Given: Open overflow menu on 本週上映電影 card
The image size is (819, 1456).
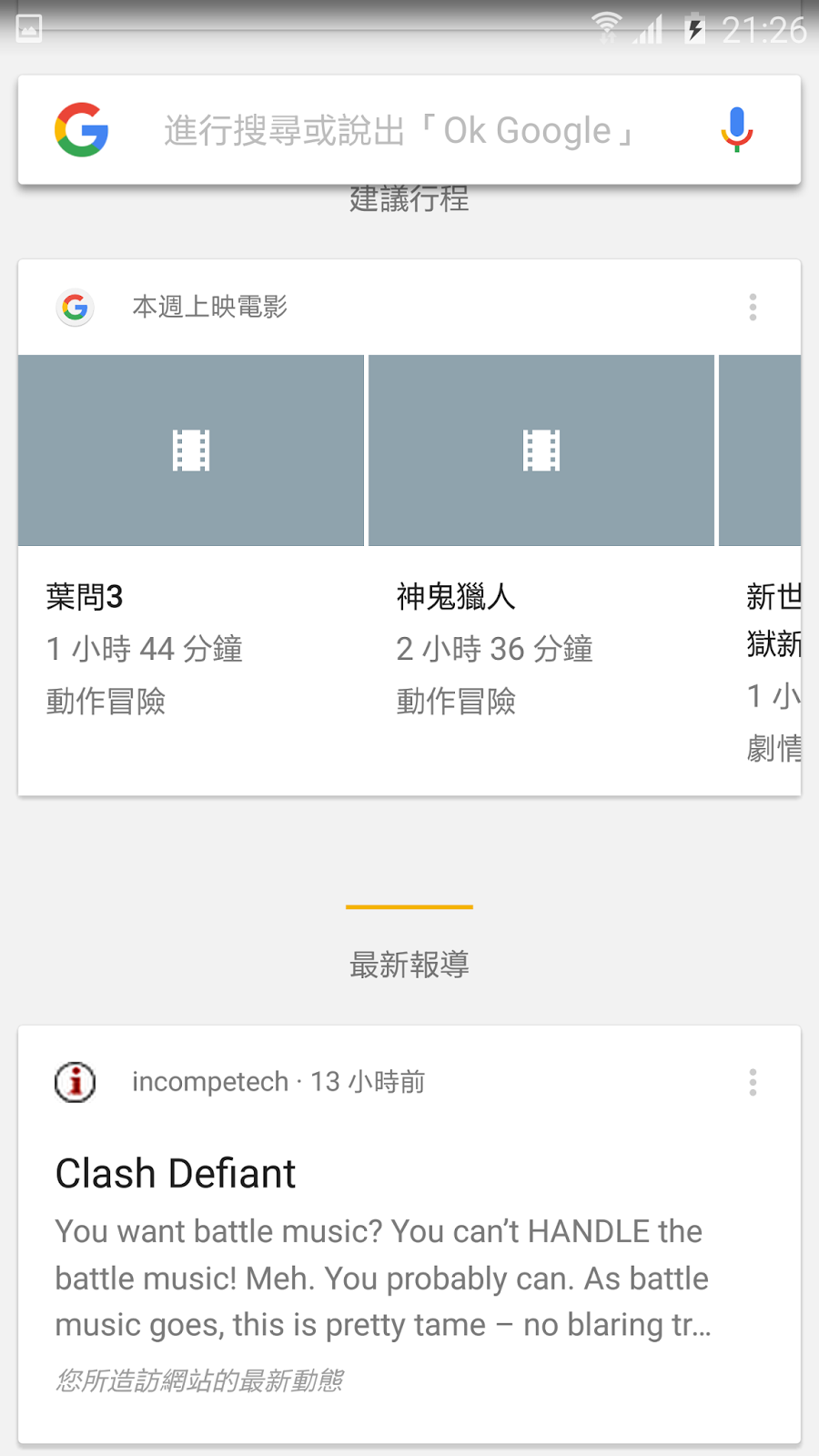Looking at the screenshot, I should point(753,308).
